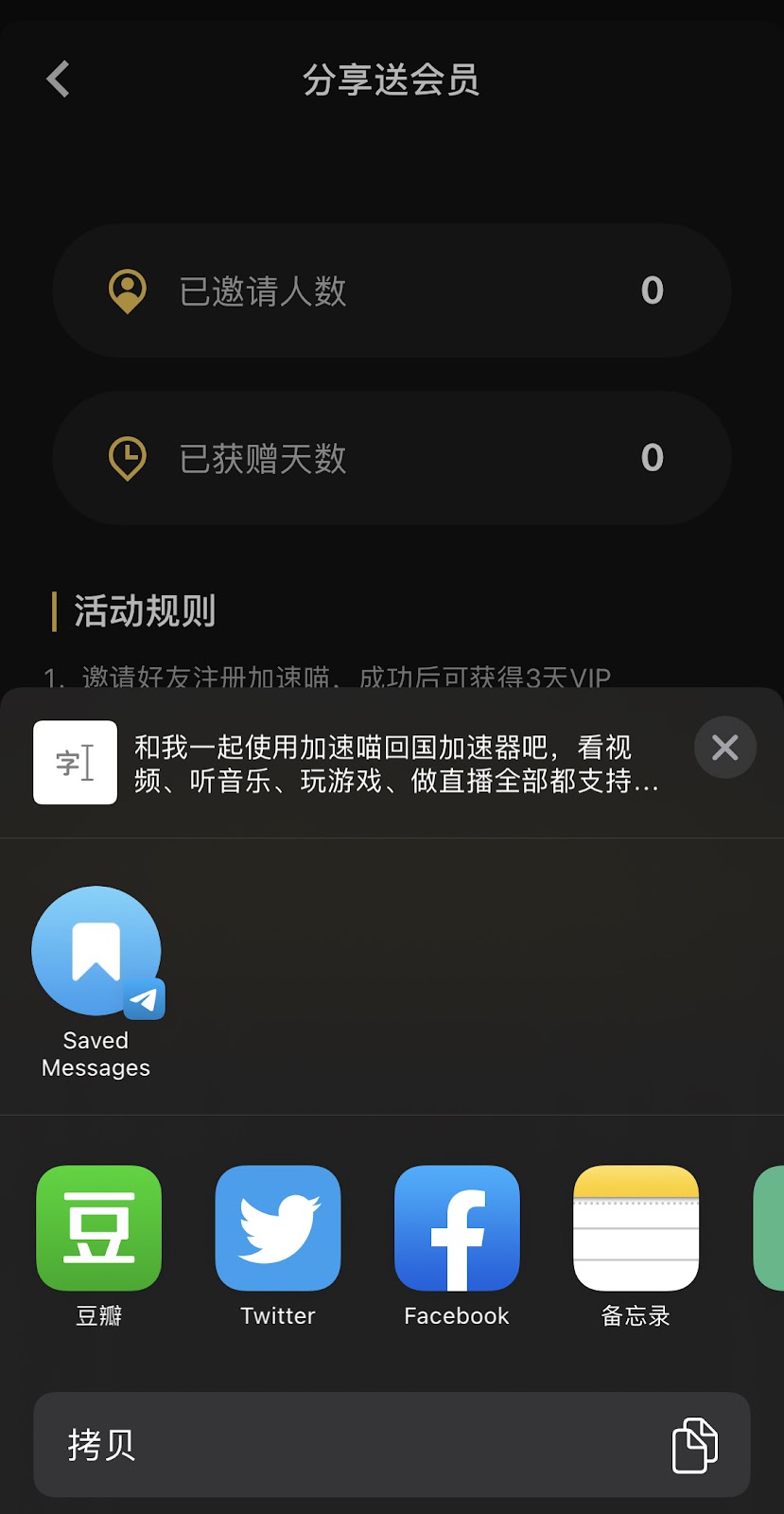
Task: Share the invite on Twitter
Action: 278,1228
